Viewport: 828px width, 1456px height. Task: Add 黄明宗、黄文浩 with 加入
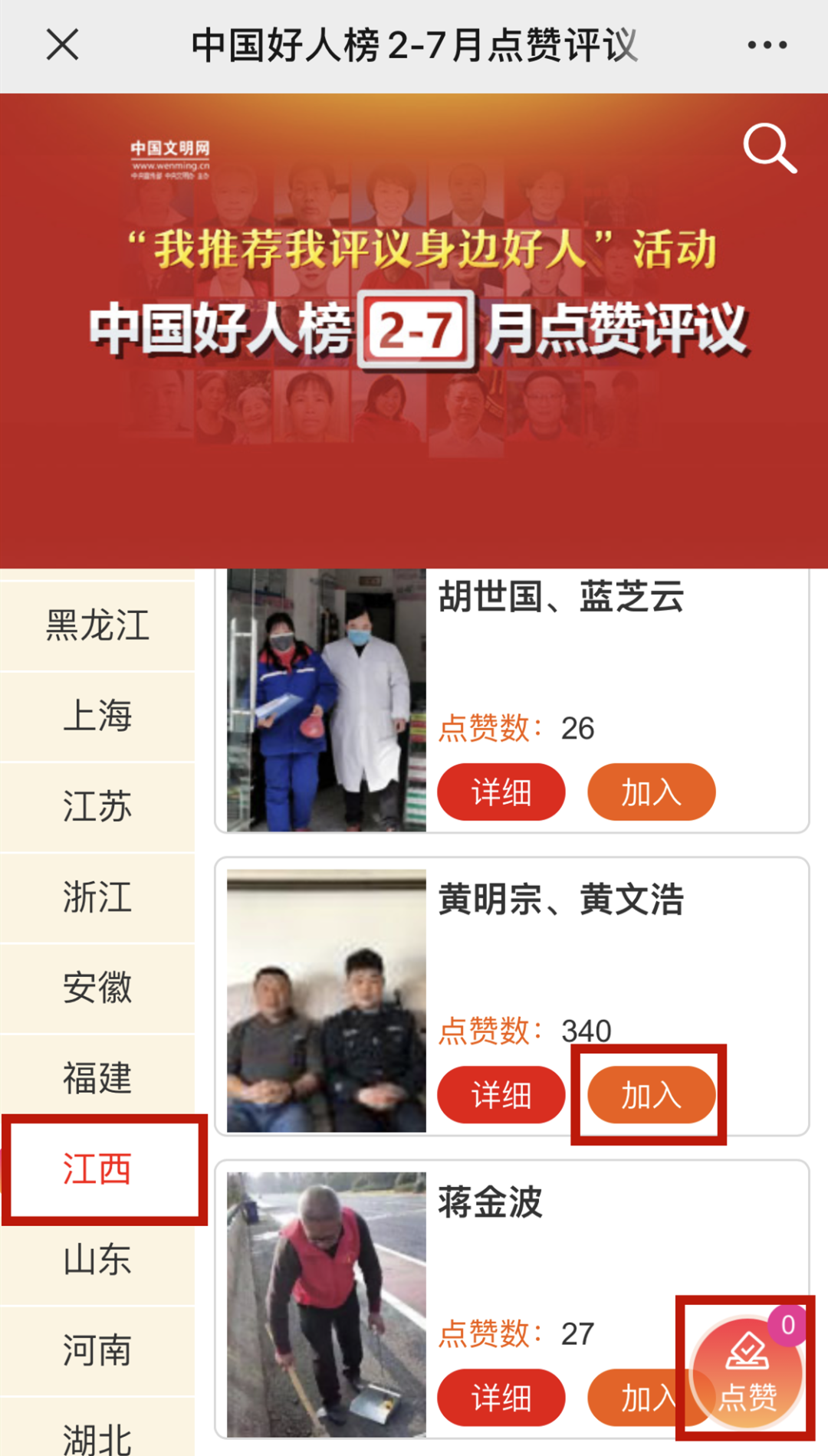[651, 1094]
